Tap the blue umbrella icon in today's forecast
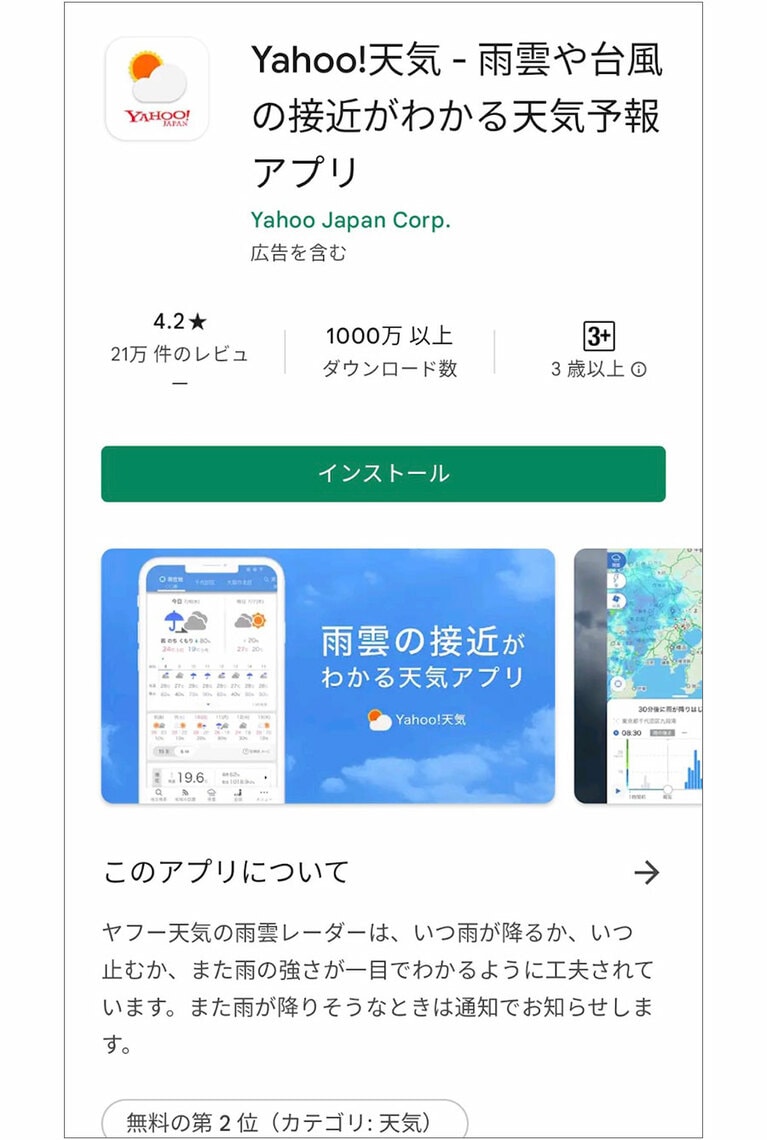This screenshot has width=767, height=1140. [173, 619]
